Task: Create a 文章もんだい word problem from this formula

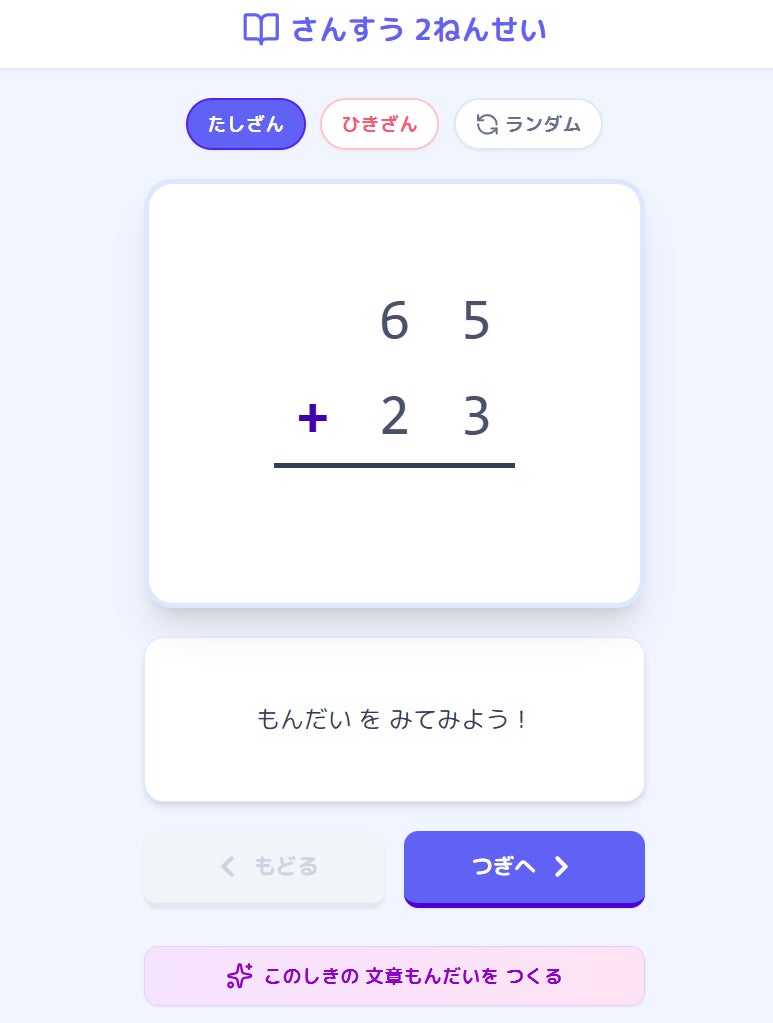Action: [x=394, y=976]
